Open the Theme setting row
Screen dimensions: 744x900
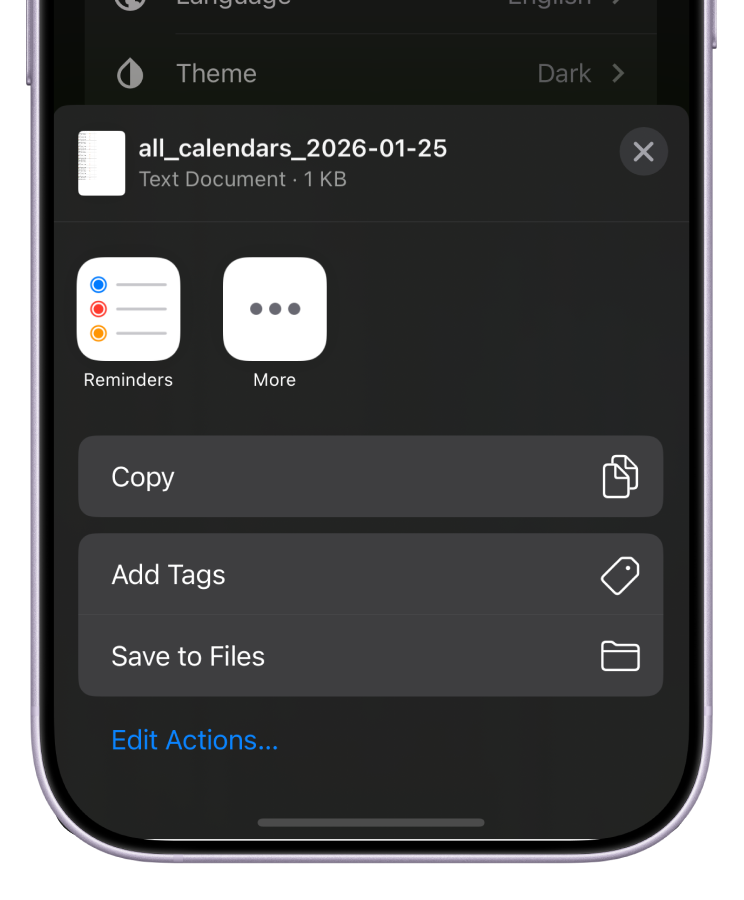(x=370, y=74)
